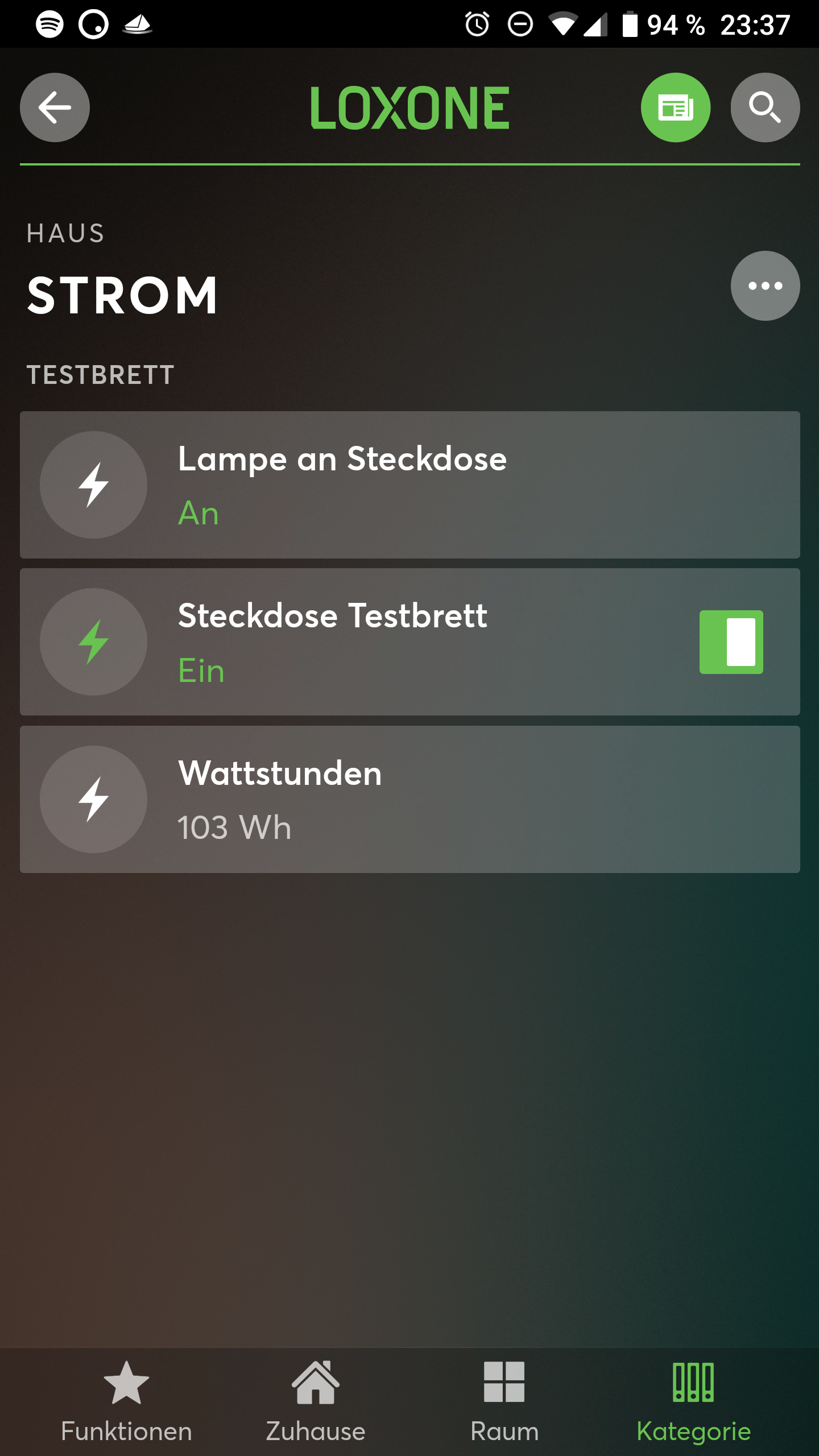Tap the LOXONE logo in the header

(x=411, y=107)
